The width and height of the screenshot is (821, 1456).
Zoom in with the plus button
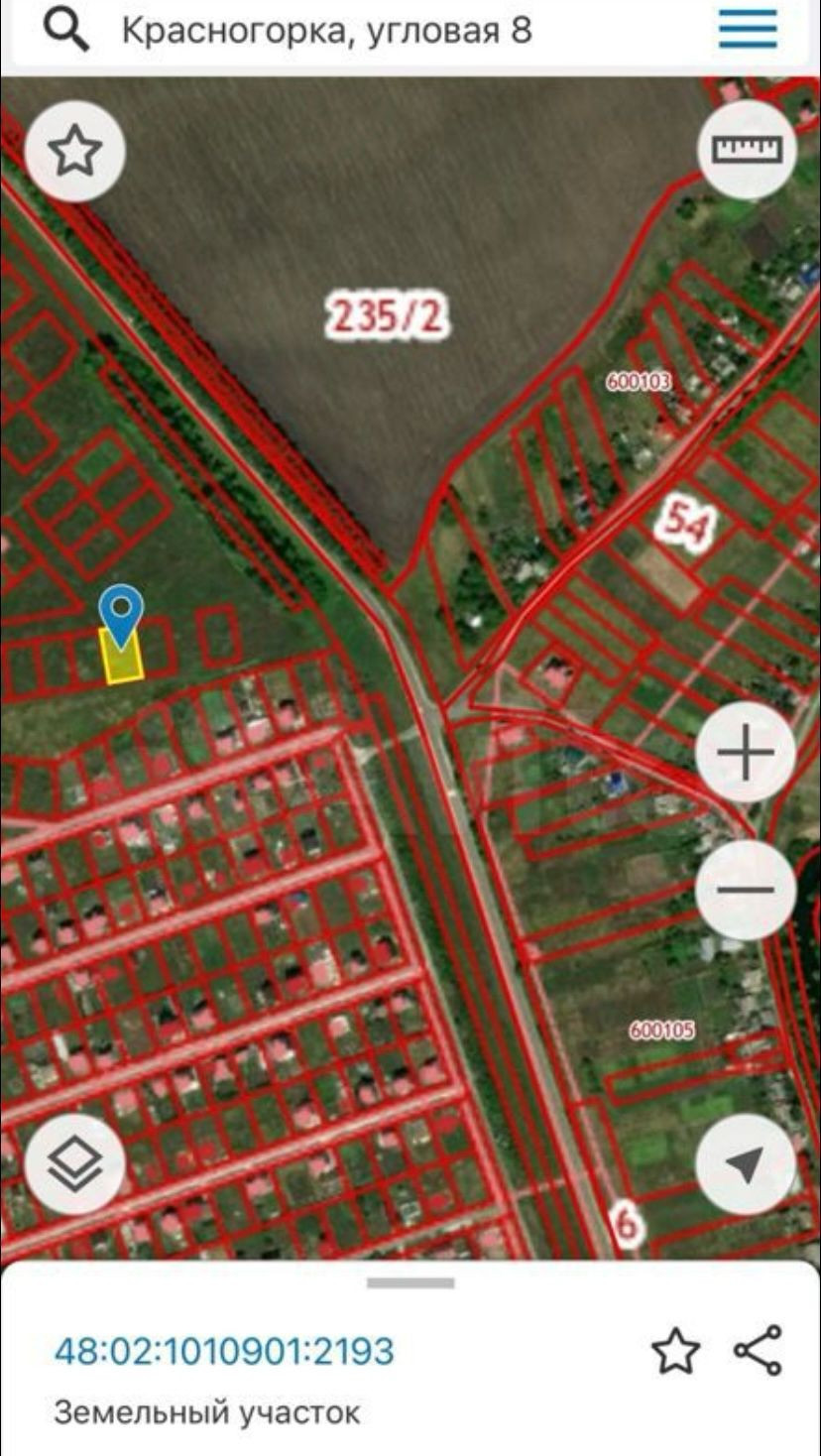click(x=745, y=754)
